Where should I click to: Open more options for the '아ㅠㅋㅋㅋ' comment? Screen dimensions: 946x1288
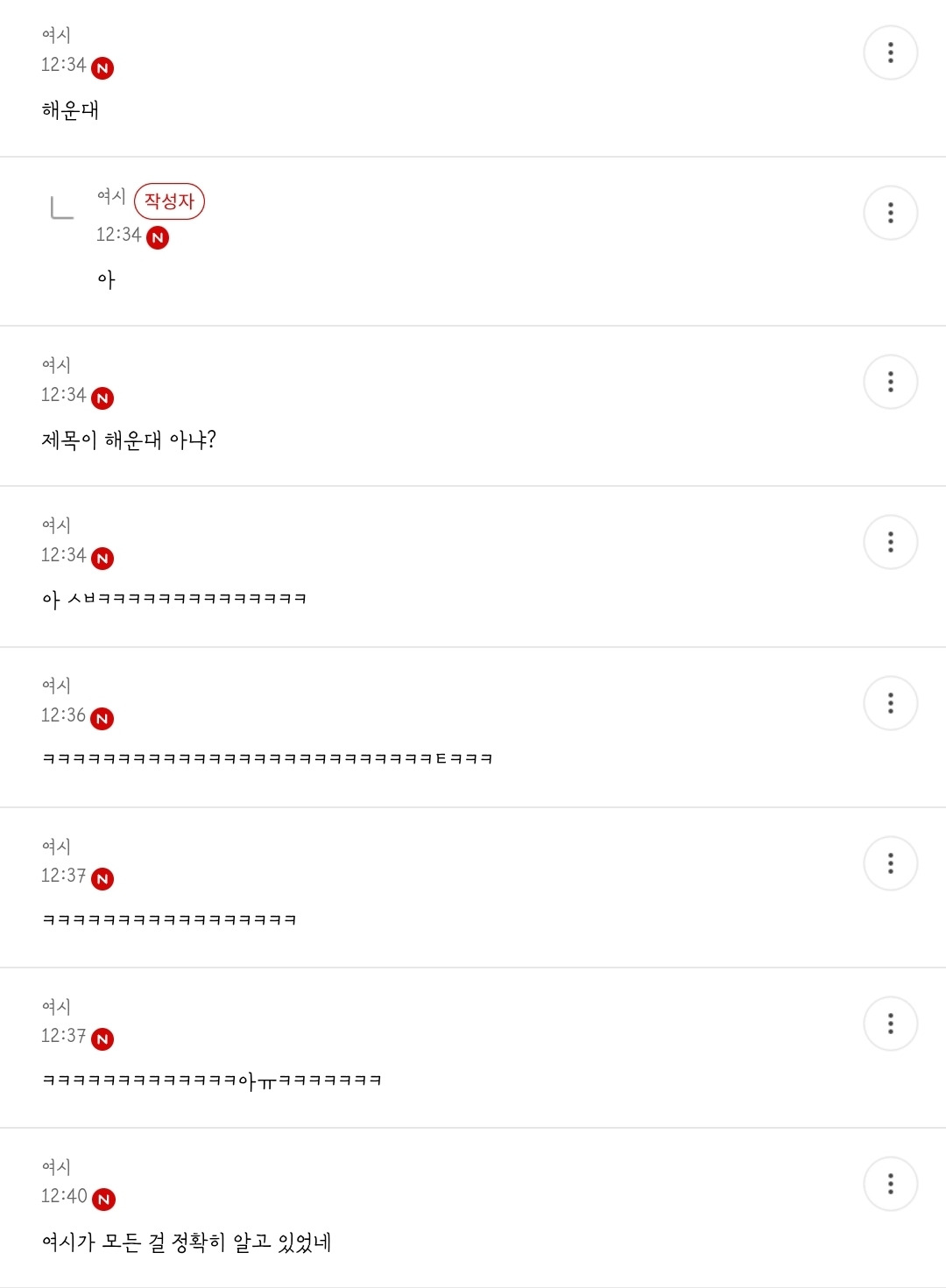[890, 1024]
